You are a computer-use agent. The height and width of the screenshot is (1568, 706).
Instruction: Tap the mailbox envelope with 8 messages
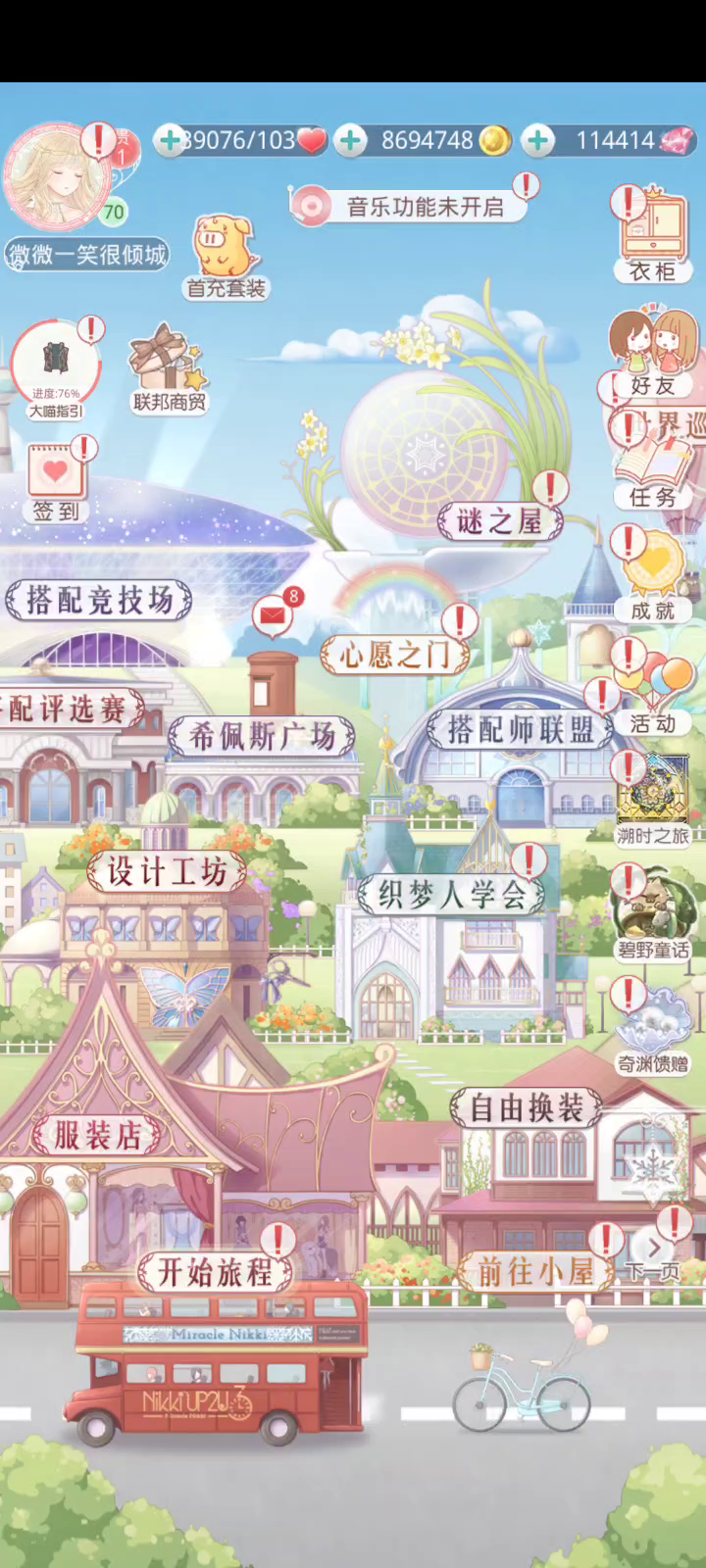click(274, 615)
